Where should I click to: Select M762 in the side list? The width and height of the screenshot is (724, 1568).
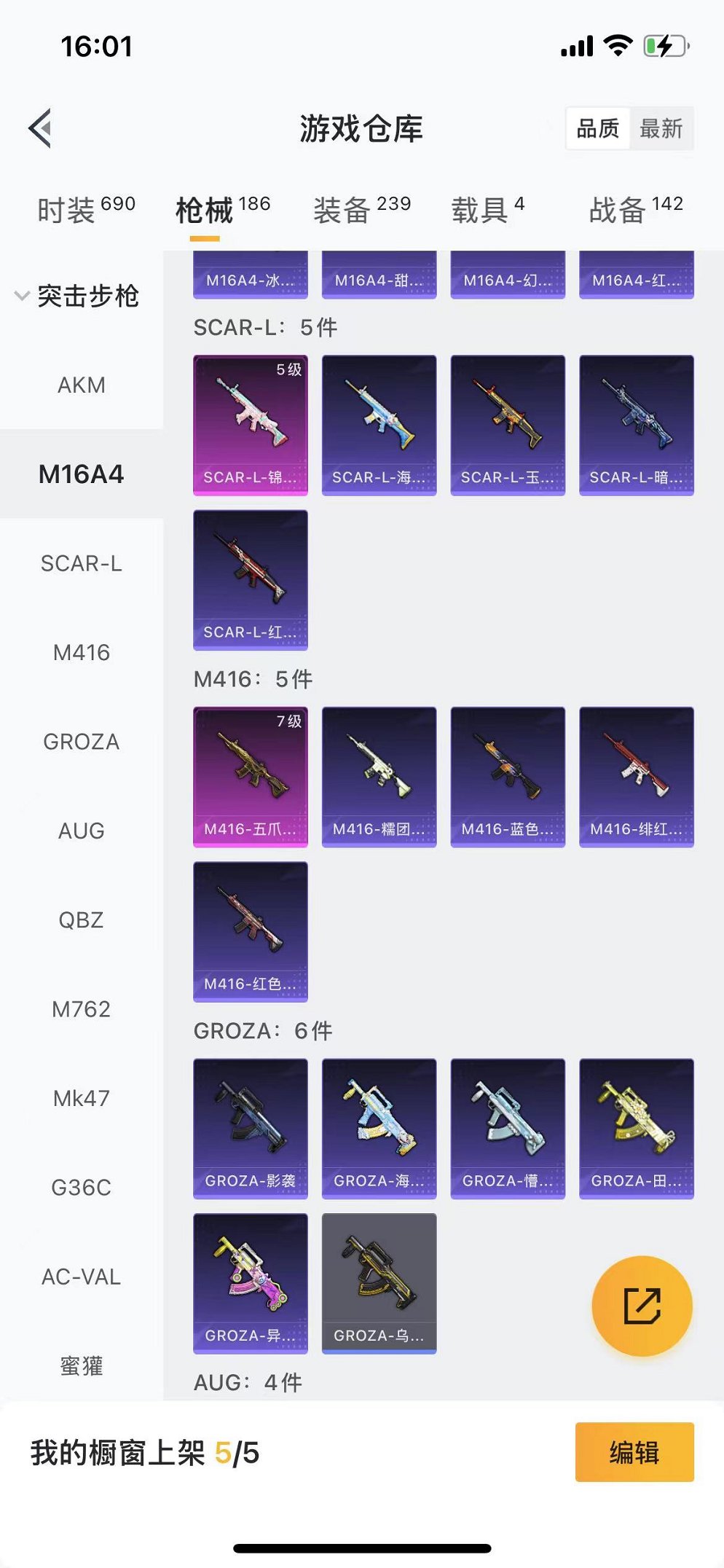(x=82, y=1009)
